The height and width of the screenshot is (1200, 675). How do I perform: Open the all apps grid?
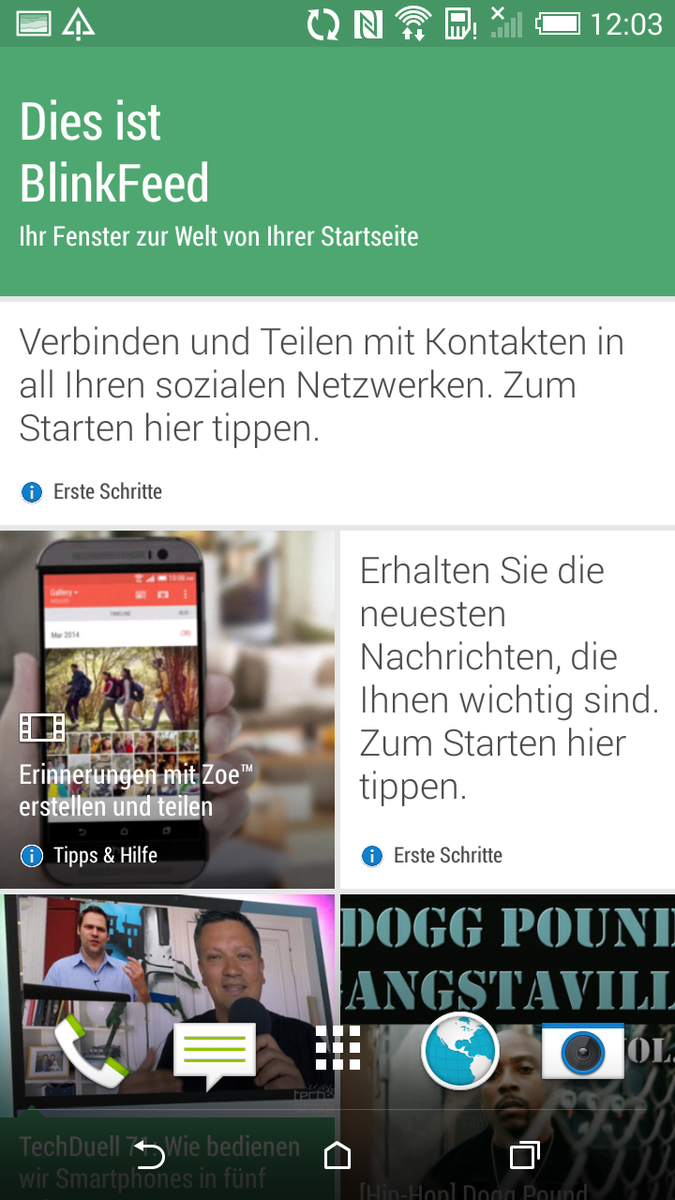click(x=337, y=1049)
